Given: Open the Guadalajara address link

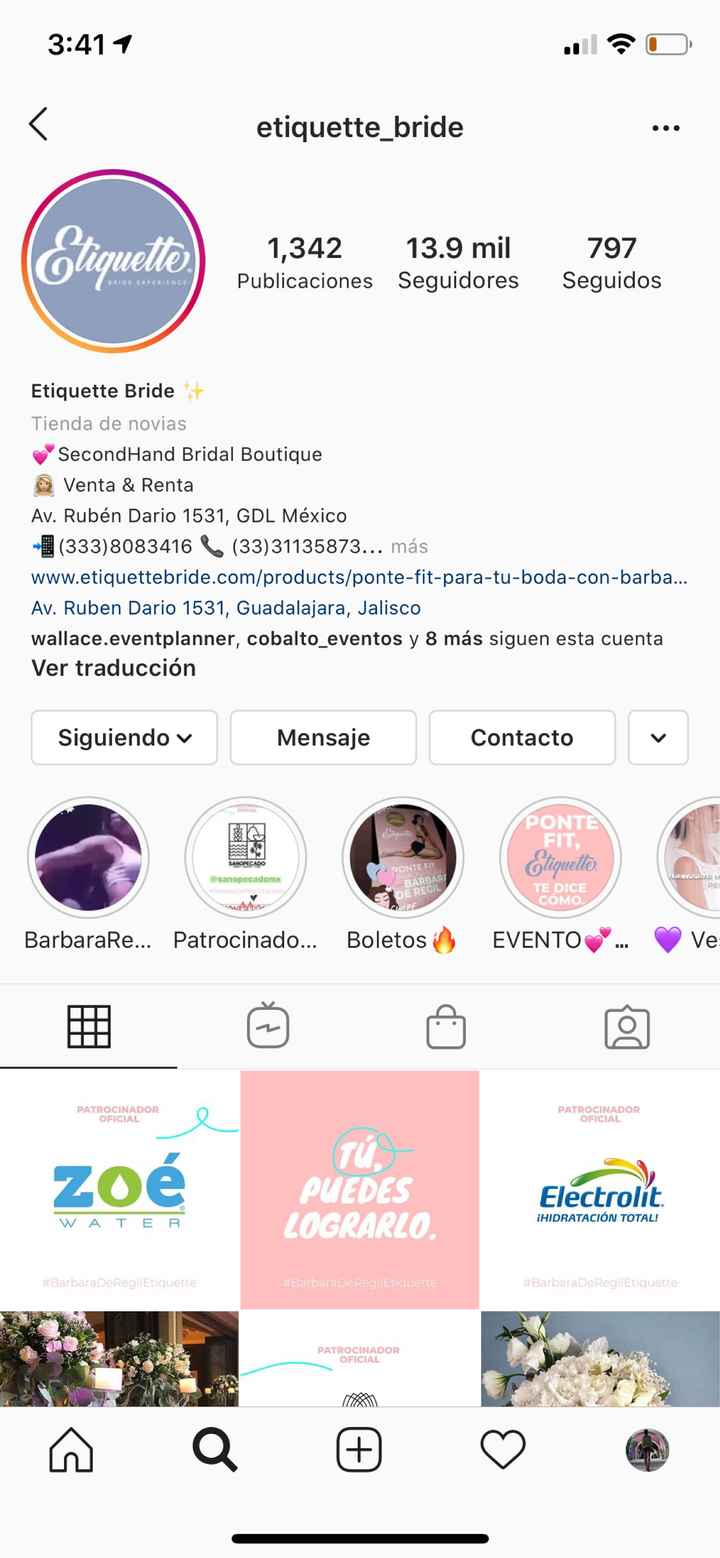Looking at the screenshot, I should [222, 608].
